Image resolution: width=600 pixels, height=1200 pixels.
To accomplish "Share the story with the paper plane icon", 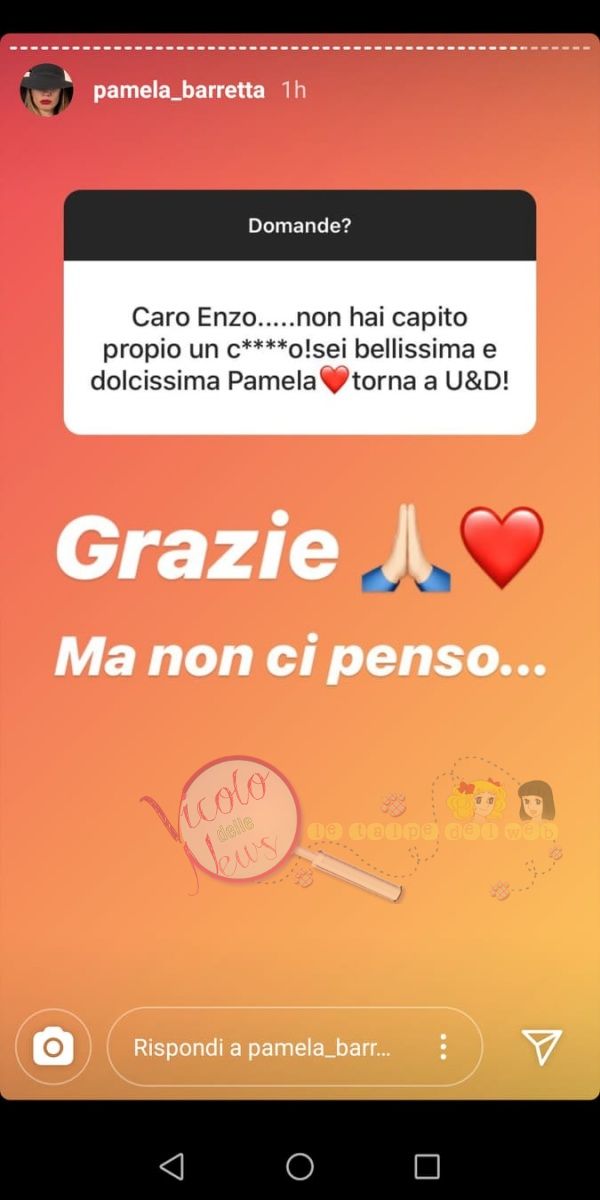I will tap(541, 1046).
